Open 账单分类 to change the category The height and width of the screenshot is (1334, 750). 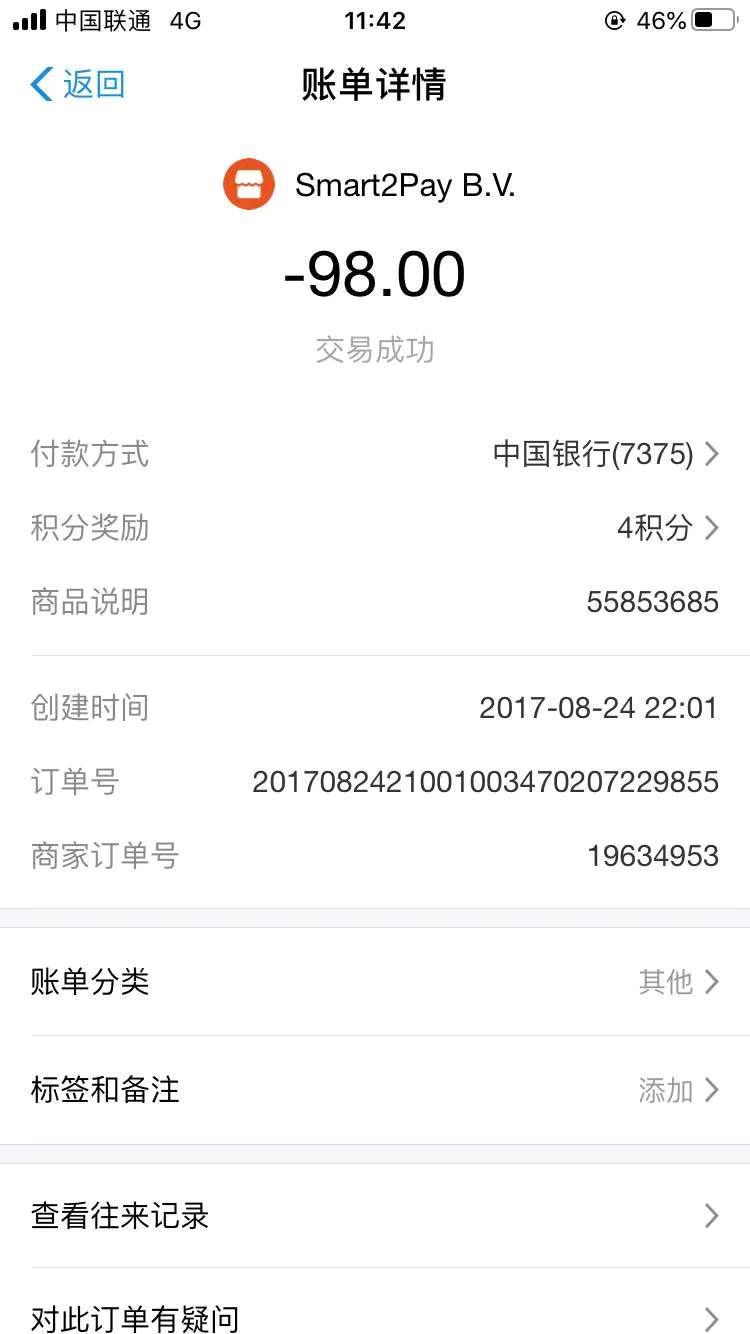coord(375,982)
